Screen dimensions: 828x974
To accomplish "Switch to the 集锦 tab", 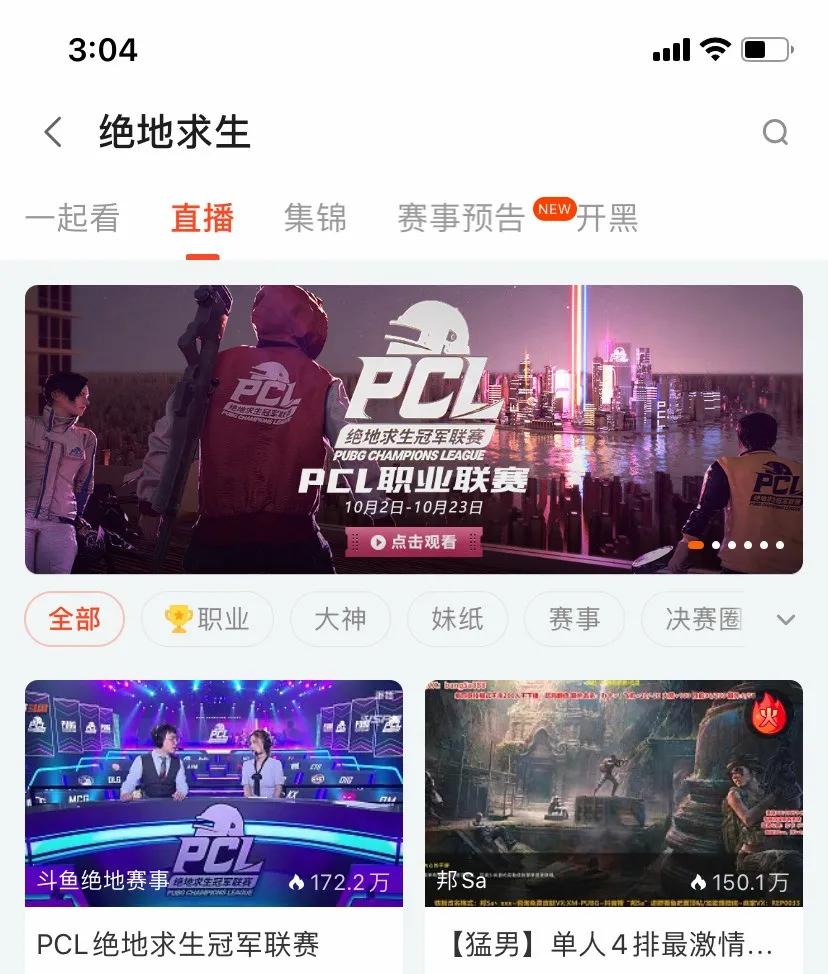I will pos(316,218).
